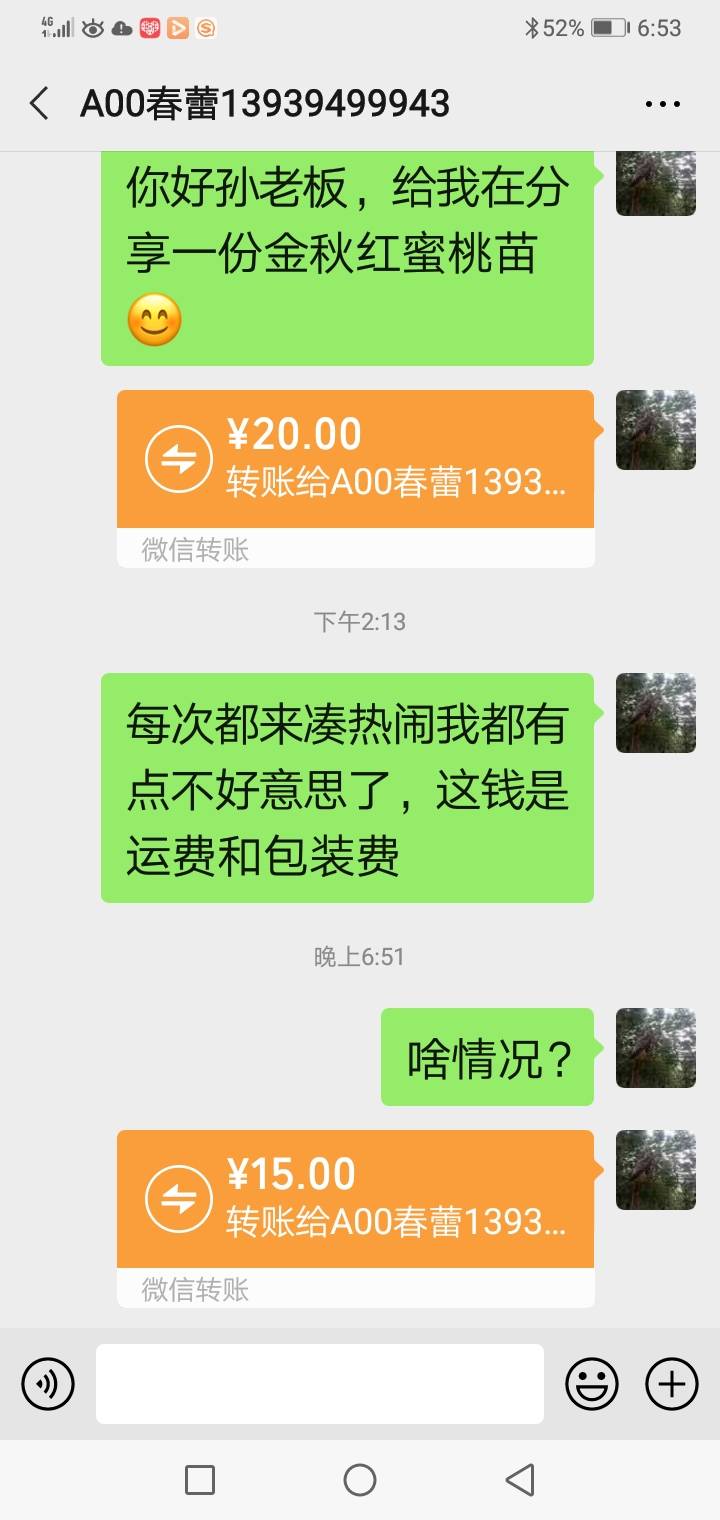Viewport: 720px width, 1520px height.
Task: Open the ¥20.00 WeChat transfer
Action: [355, 459]
